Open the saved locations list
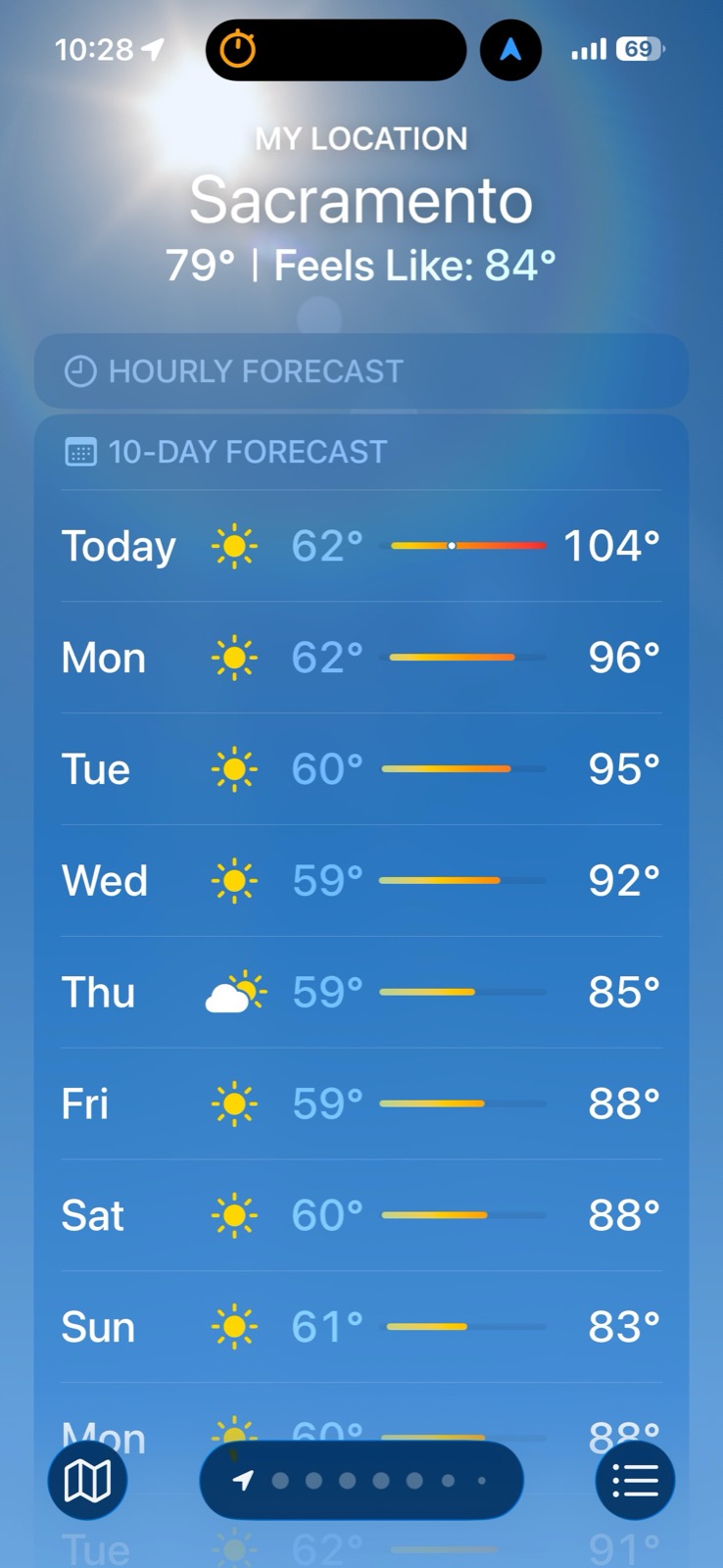This screenshot has width=723, height=1568. pyautogui.click(x=635, y=1480)
